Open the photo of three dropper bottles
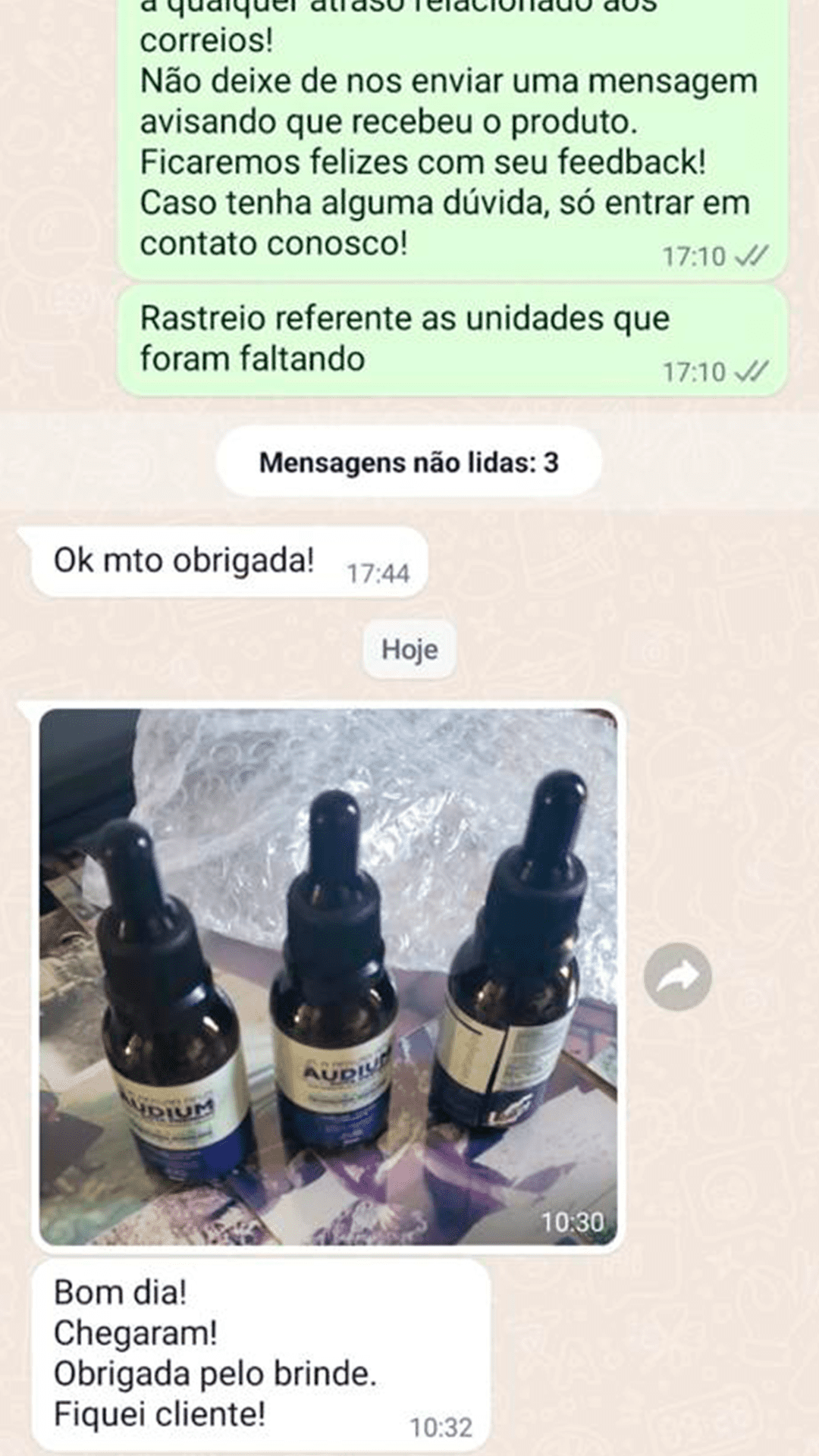The image size is (819, 1456). [x=328, y=977]
